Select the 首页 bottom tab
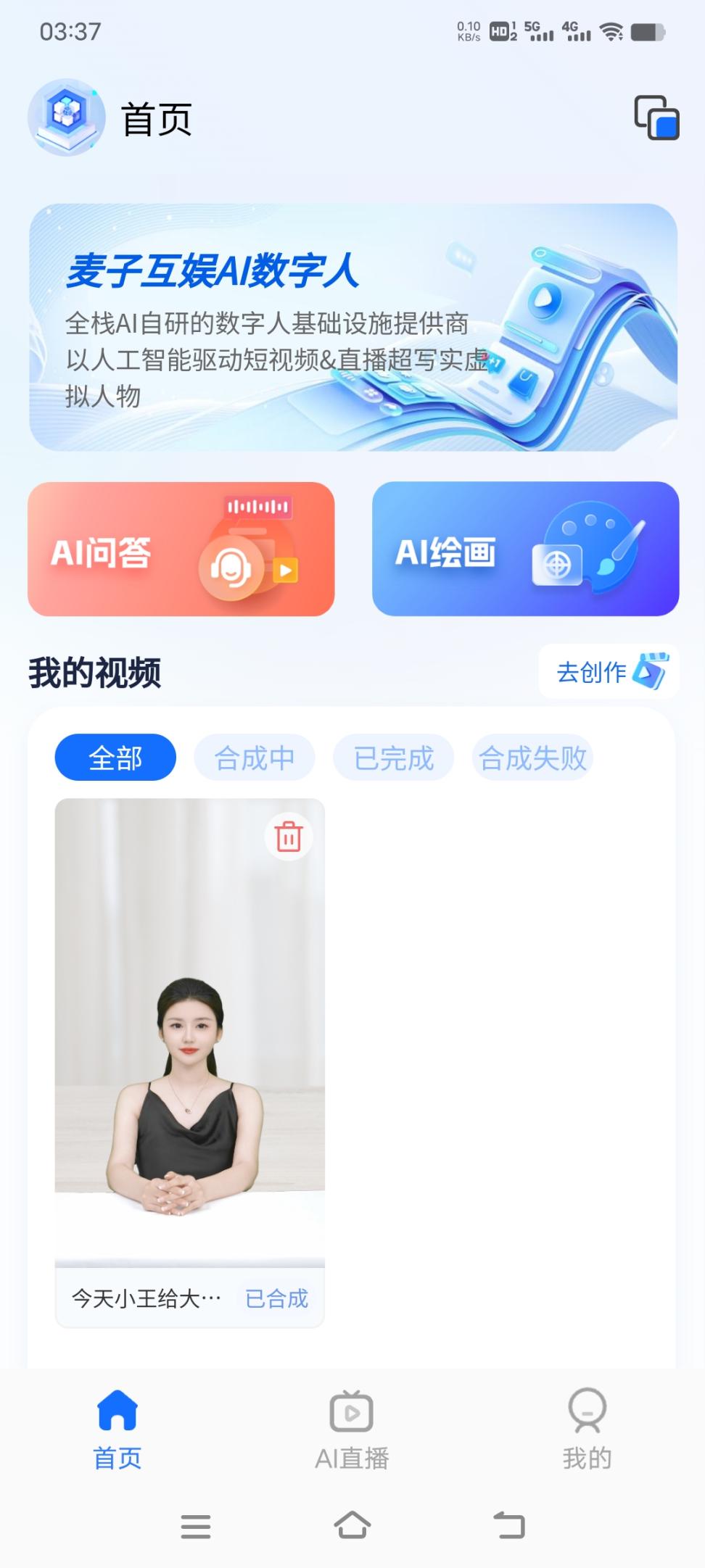Viewport: 705px width, 1568px height. (117, 1430)
